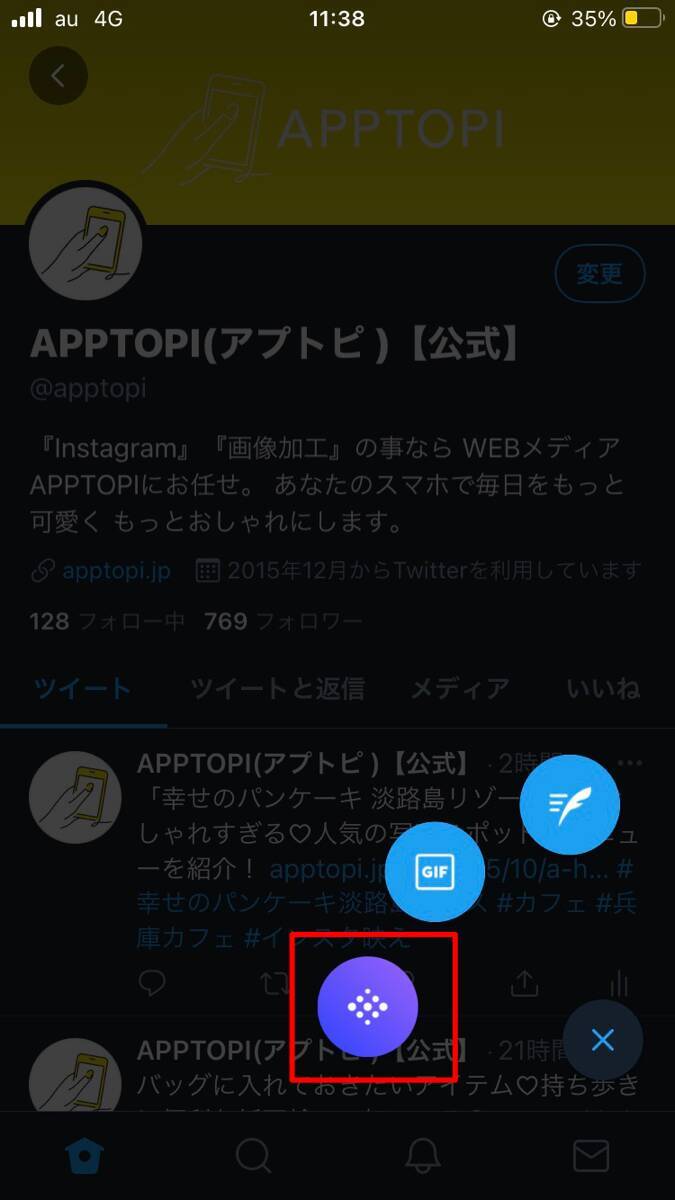Go back with the back arrow

(x=58, y=76)
